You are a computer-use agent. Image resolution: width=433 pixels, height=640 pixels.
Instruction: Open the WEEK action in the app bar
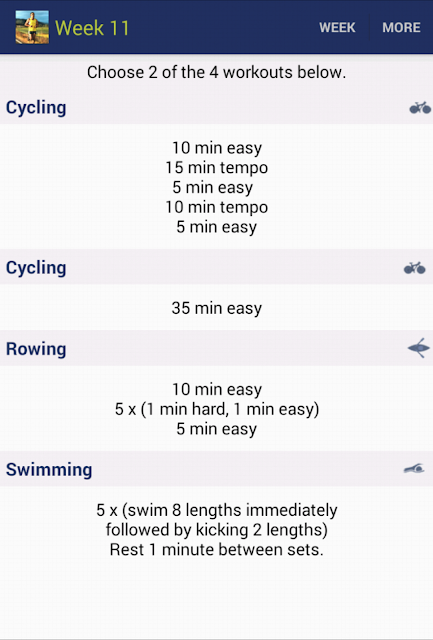pyautogui.click(x=337, y=27)
